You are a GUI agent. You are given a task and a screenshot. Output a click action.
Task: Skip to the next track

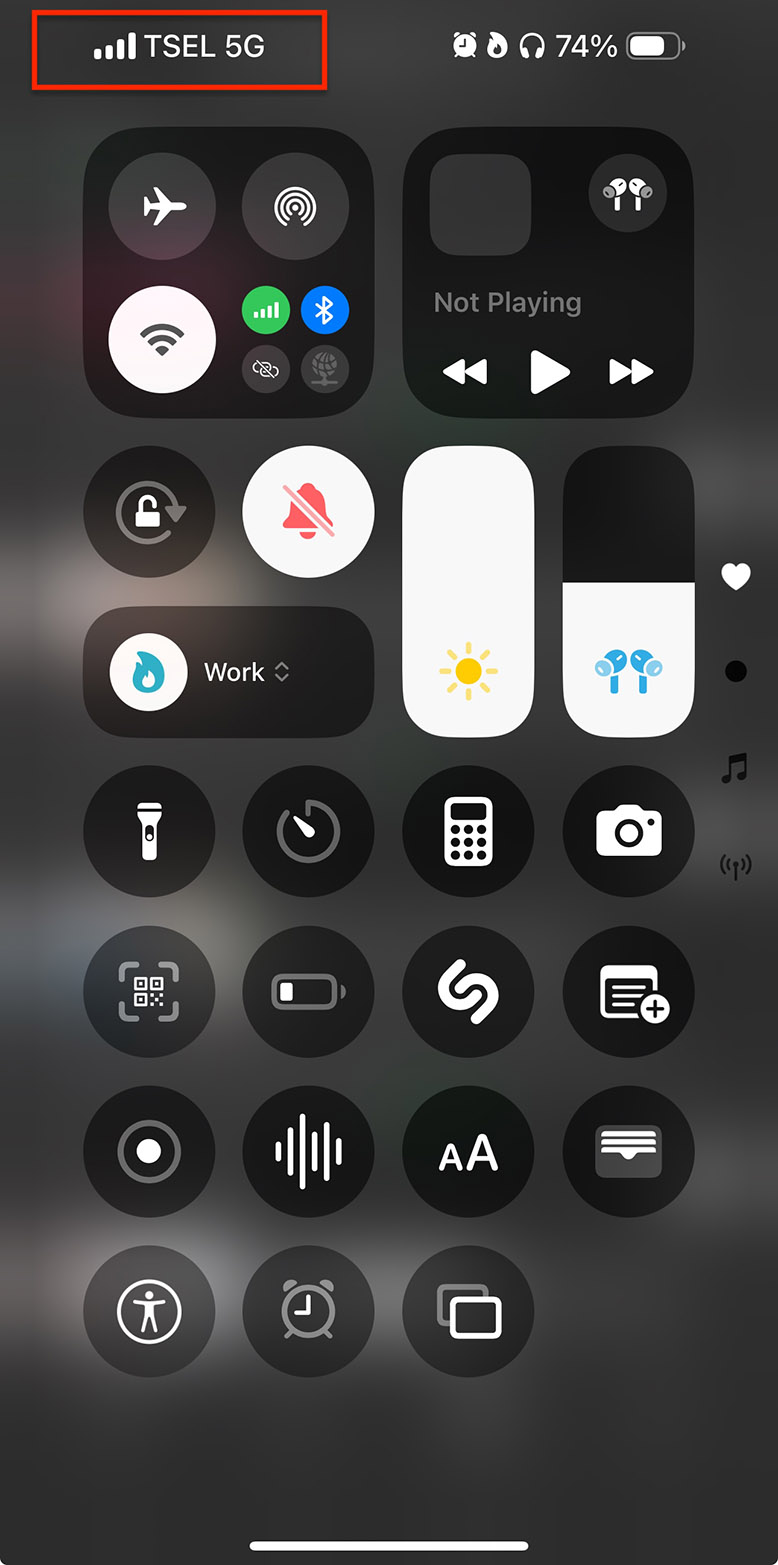point(631,372)
